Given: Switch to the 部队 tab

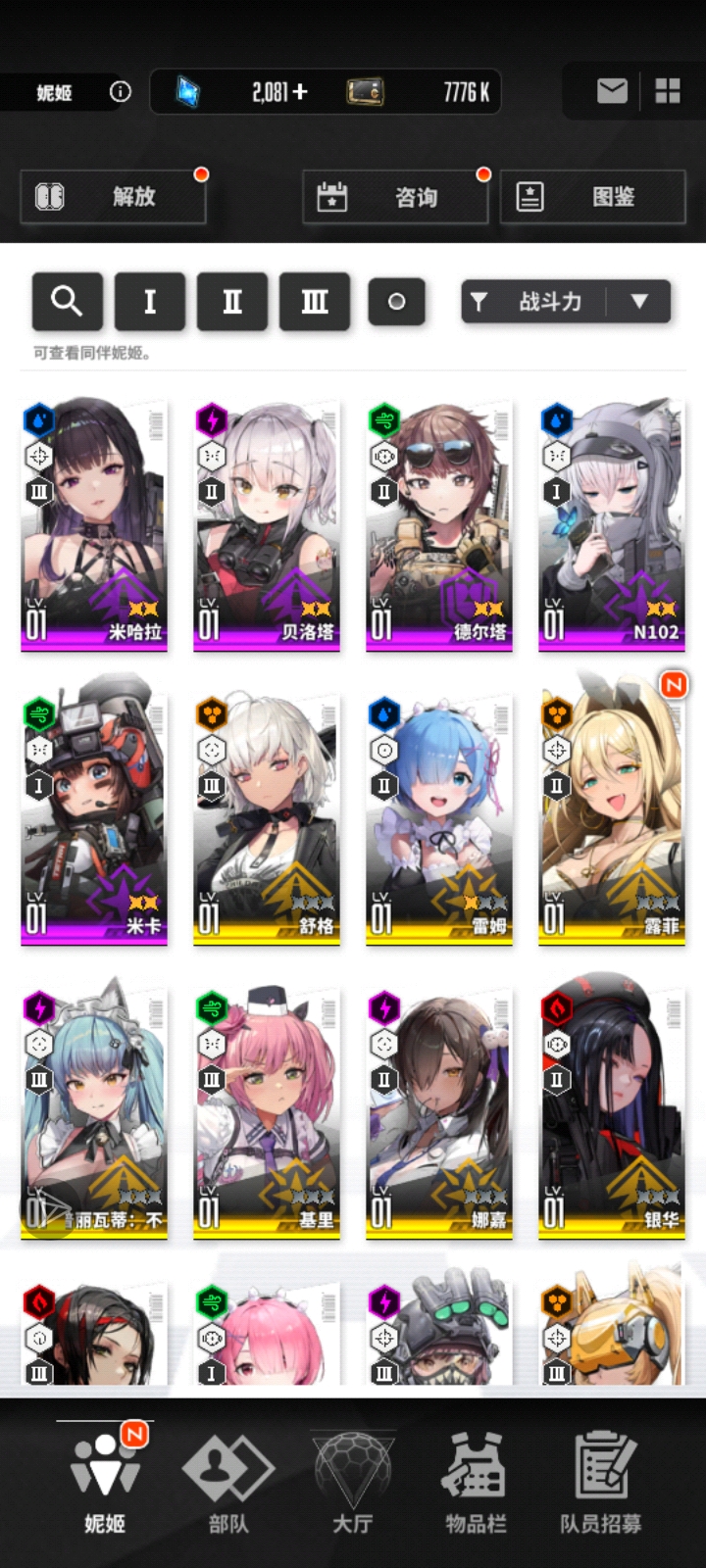Looking at the screenshot, I should pyautogui.click(x=228, y=1482).
